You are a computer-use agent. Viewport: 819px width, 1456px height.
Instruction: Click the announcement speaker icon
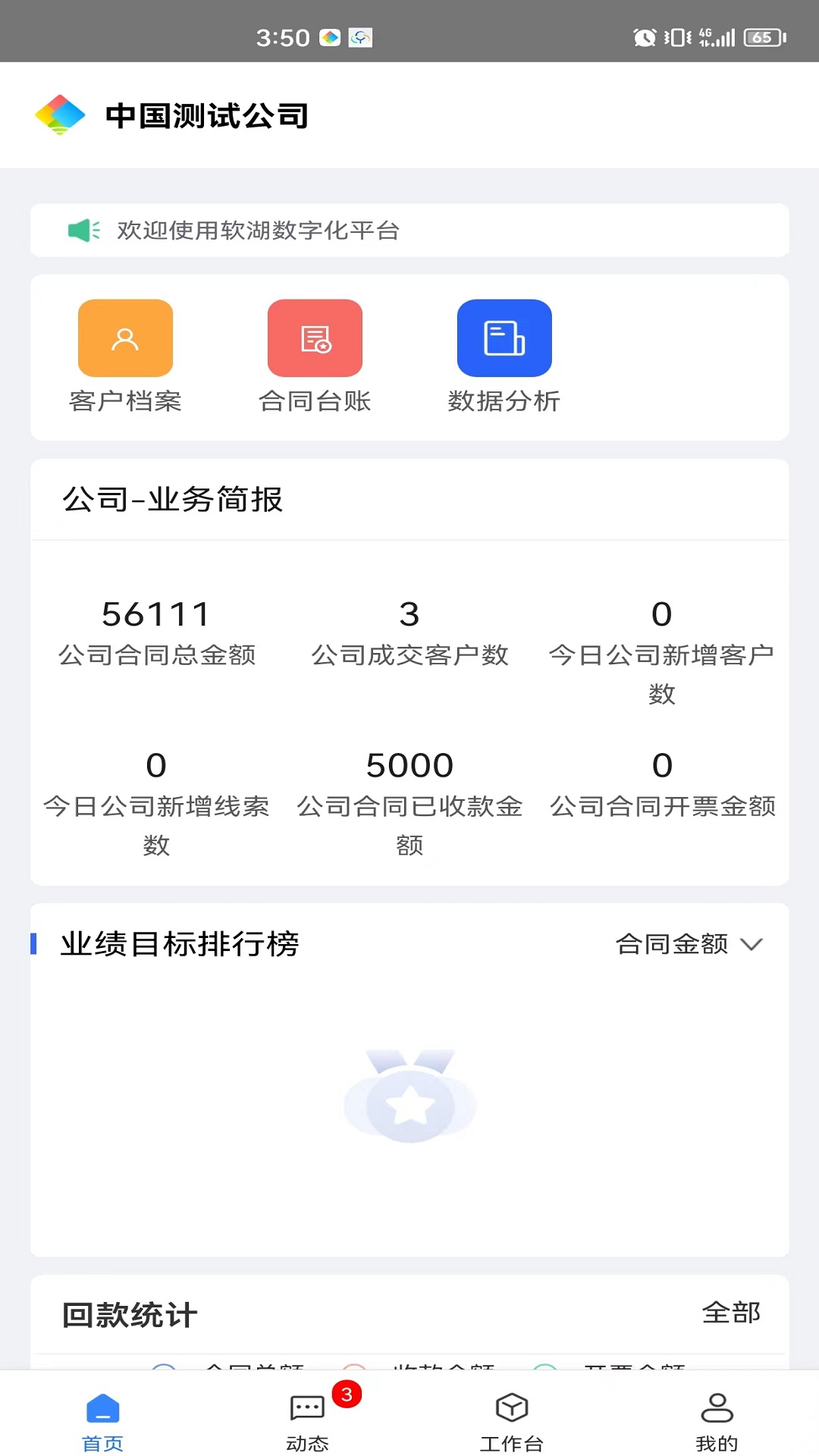coord(82,231)
